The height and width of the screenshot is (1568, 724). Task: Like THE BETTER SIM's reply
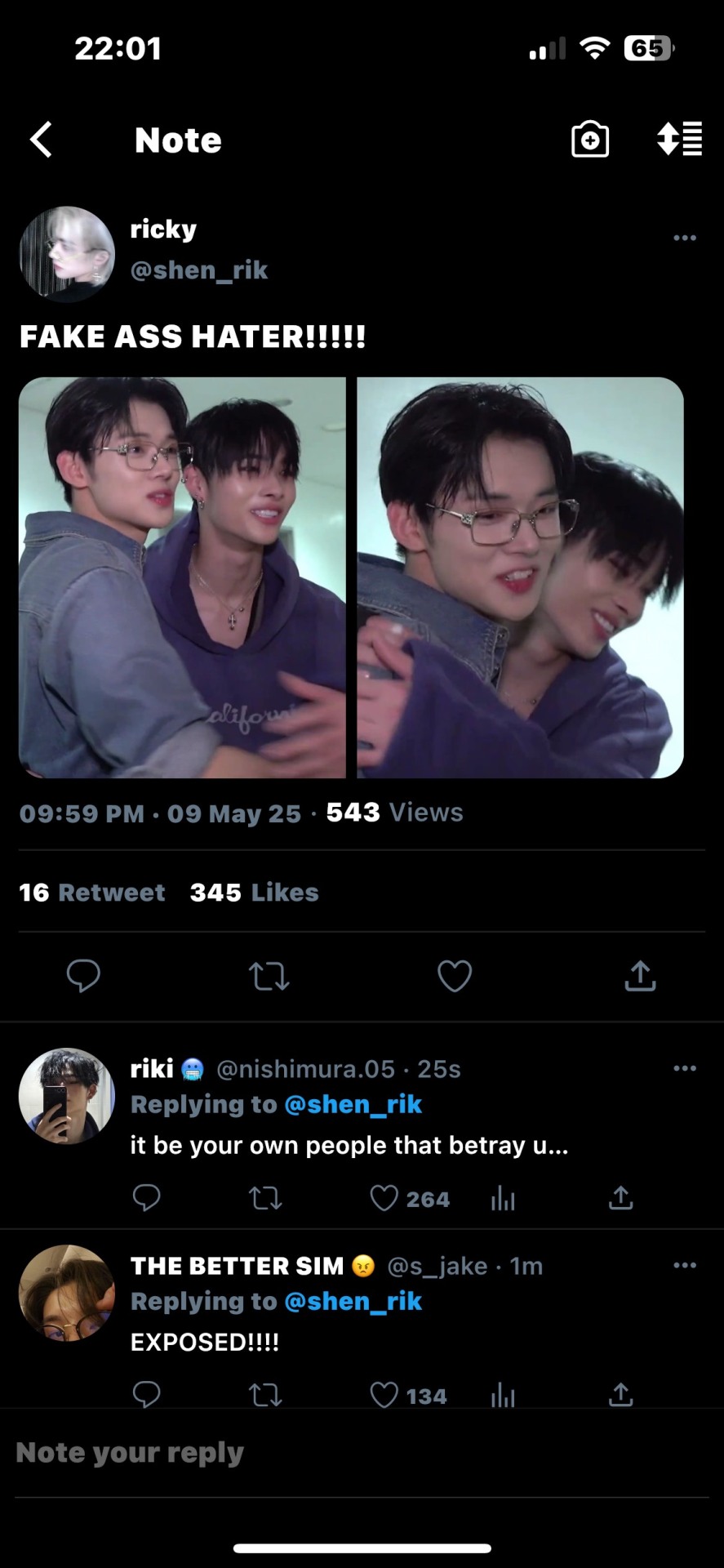coord(384,1395)
